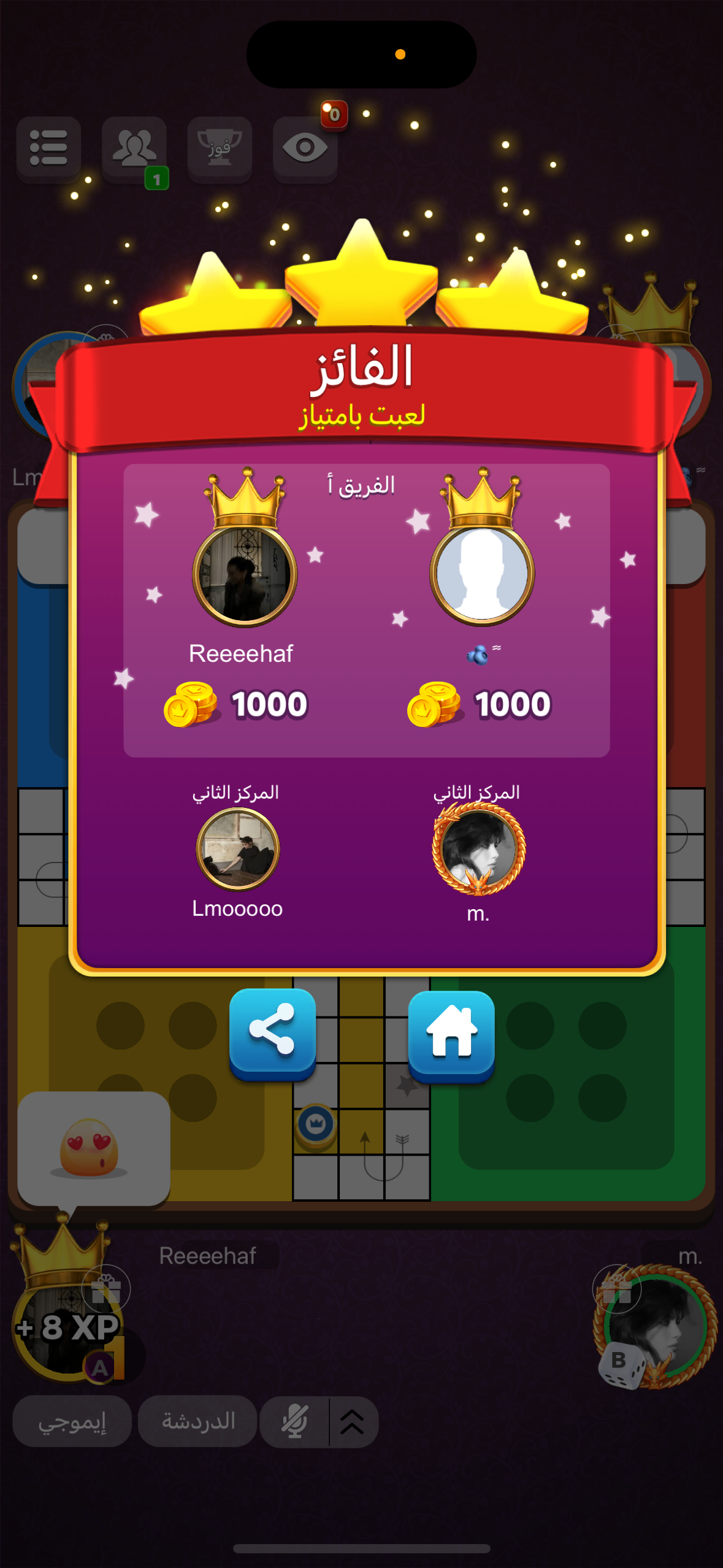Expand the microphone options arrow

coord(353,1421)
